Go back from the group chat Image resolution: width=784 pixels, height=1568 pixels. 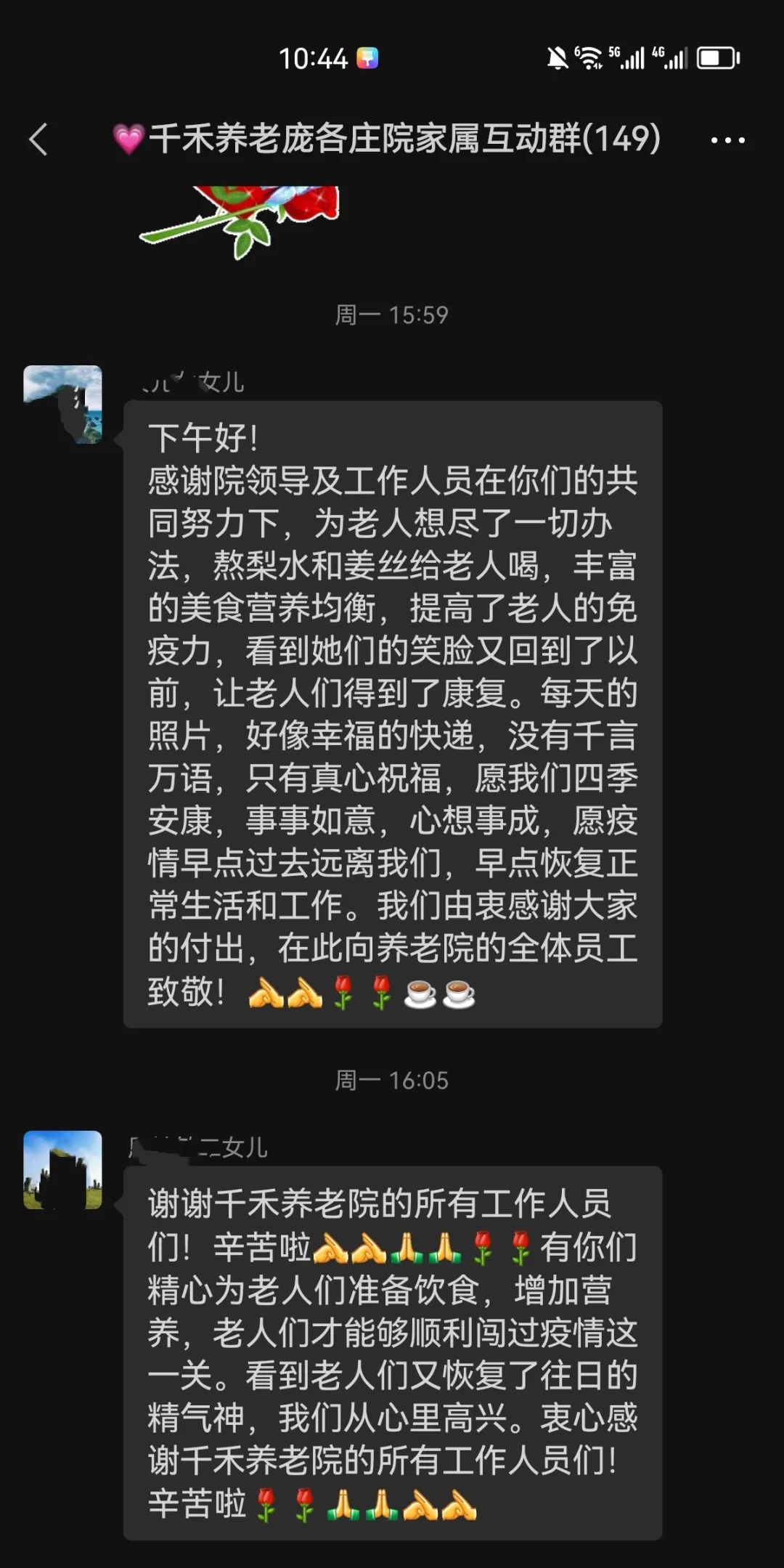point(38,139)
